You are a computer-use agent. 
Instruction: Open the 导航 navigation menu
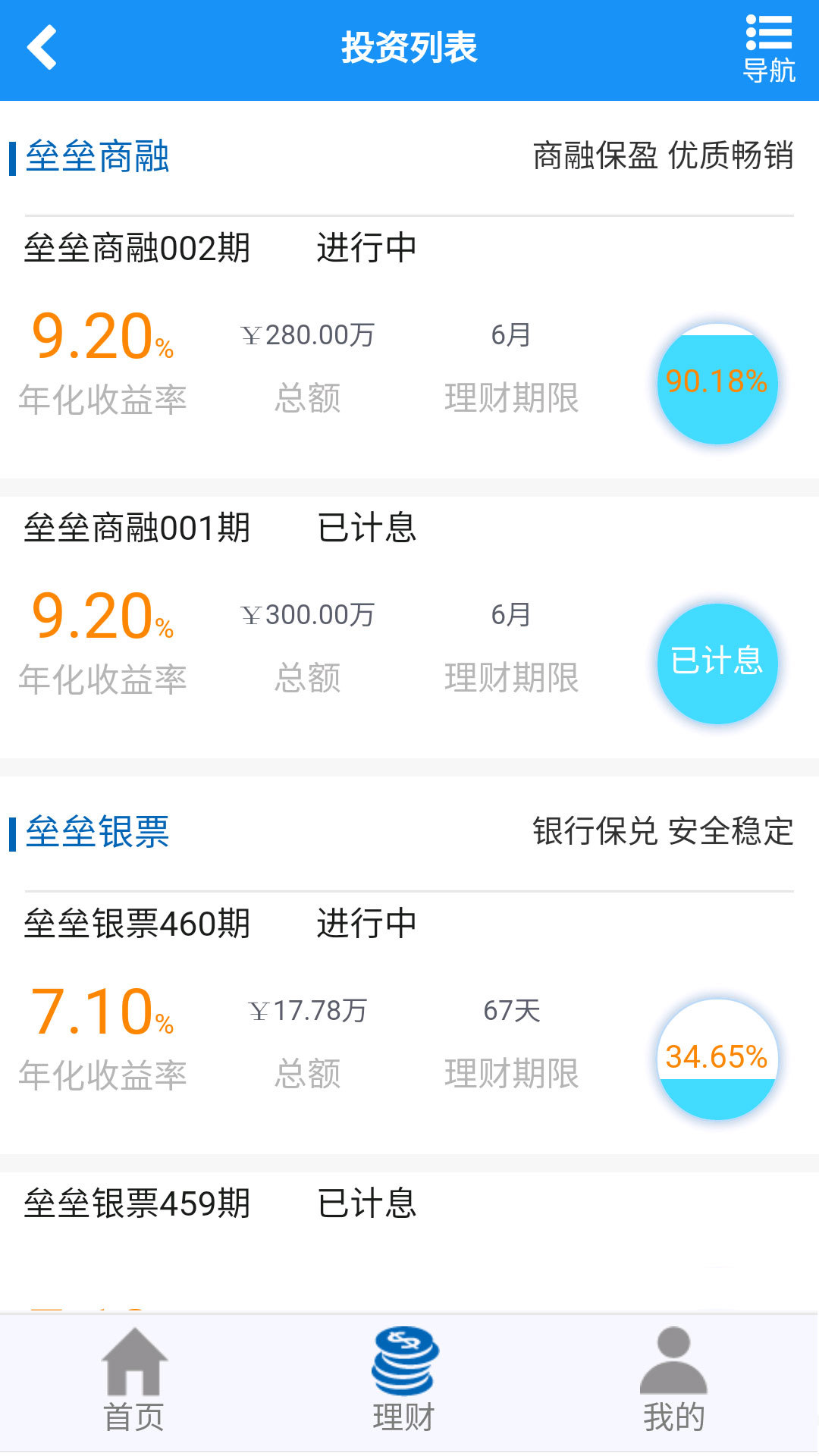tap(769, 45)
